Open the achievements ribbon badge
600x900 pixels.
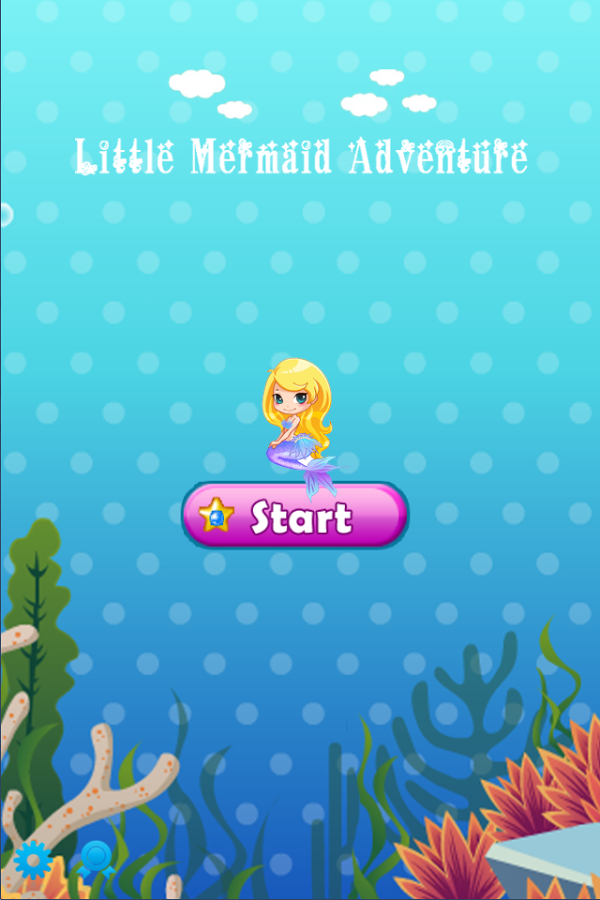pyautogui.click(x=96, y=858)
